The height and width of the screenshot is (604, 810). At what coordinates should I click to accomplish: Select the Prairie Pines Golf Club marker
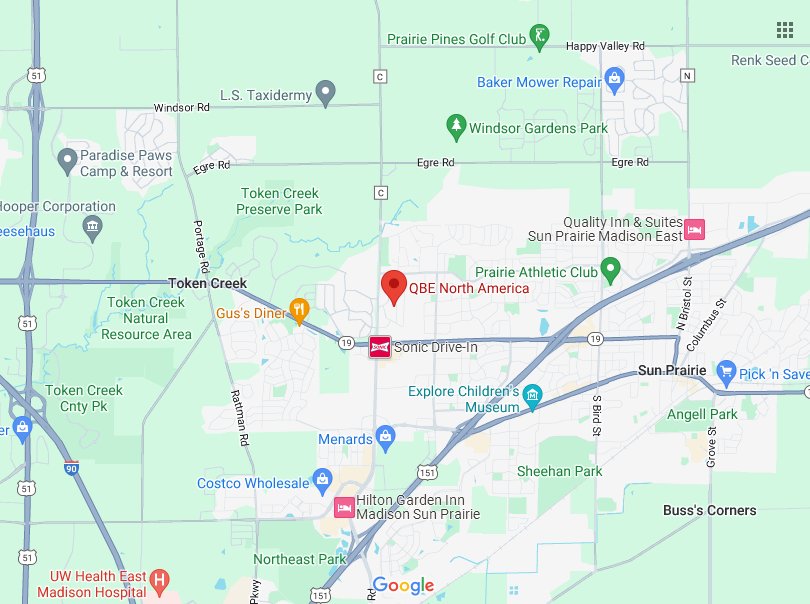click(539, 38)
